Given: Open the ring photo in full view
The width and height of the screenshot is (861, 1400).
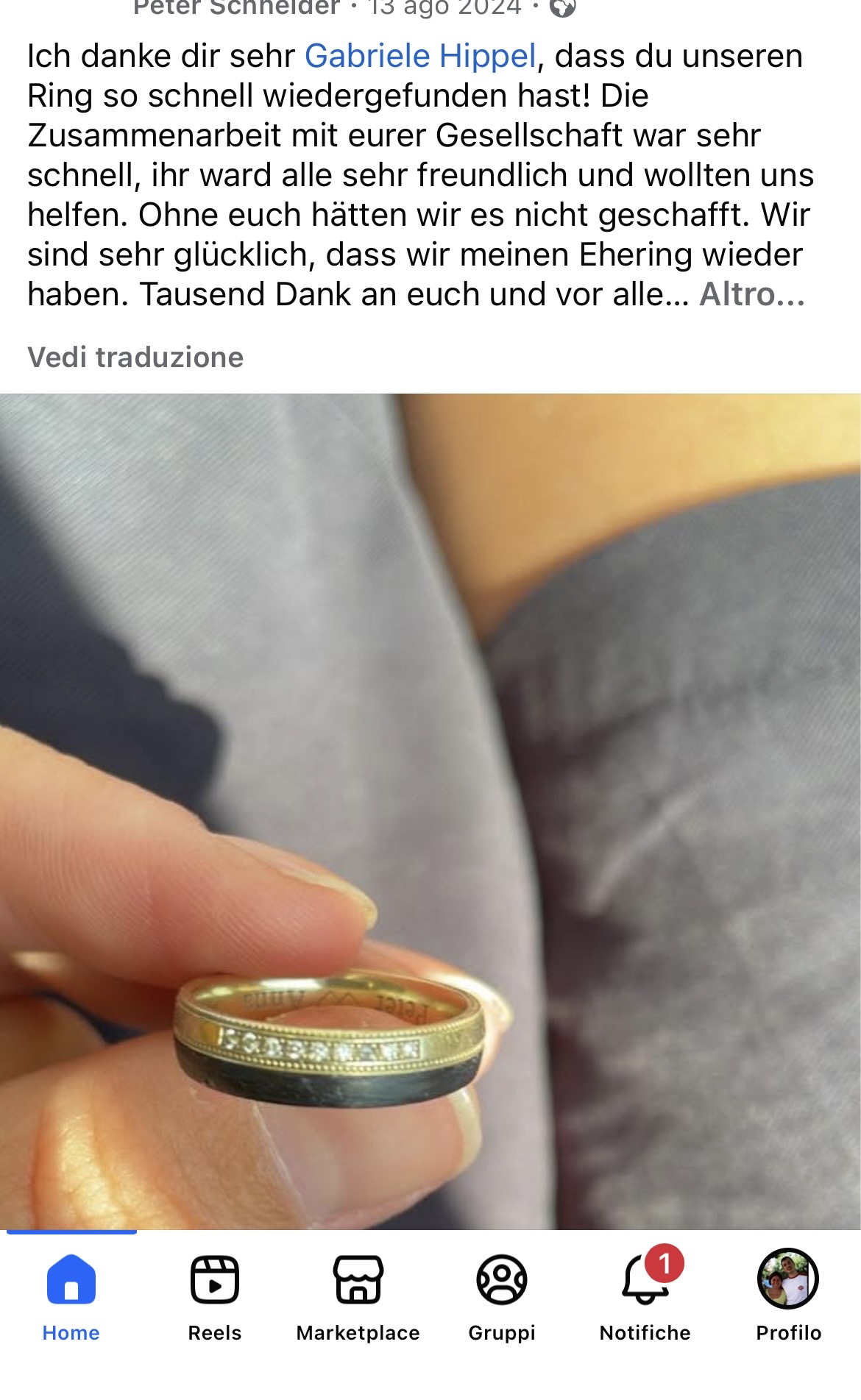Looking at the screenshot, I should click(431, 811).
